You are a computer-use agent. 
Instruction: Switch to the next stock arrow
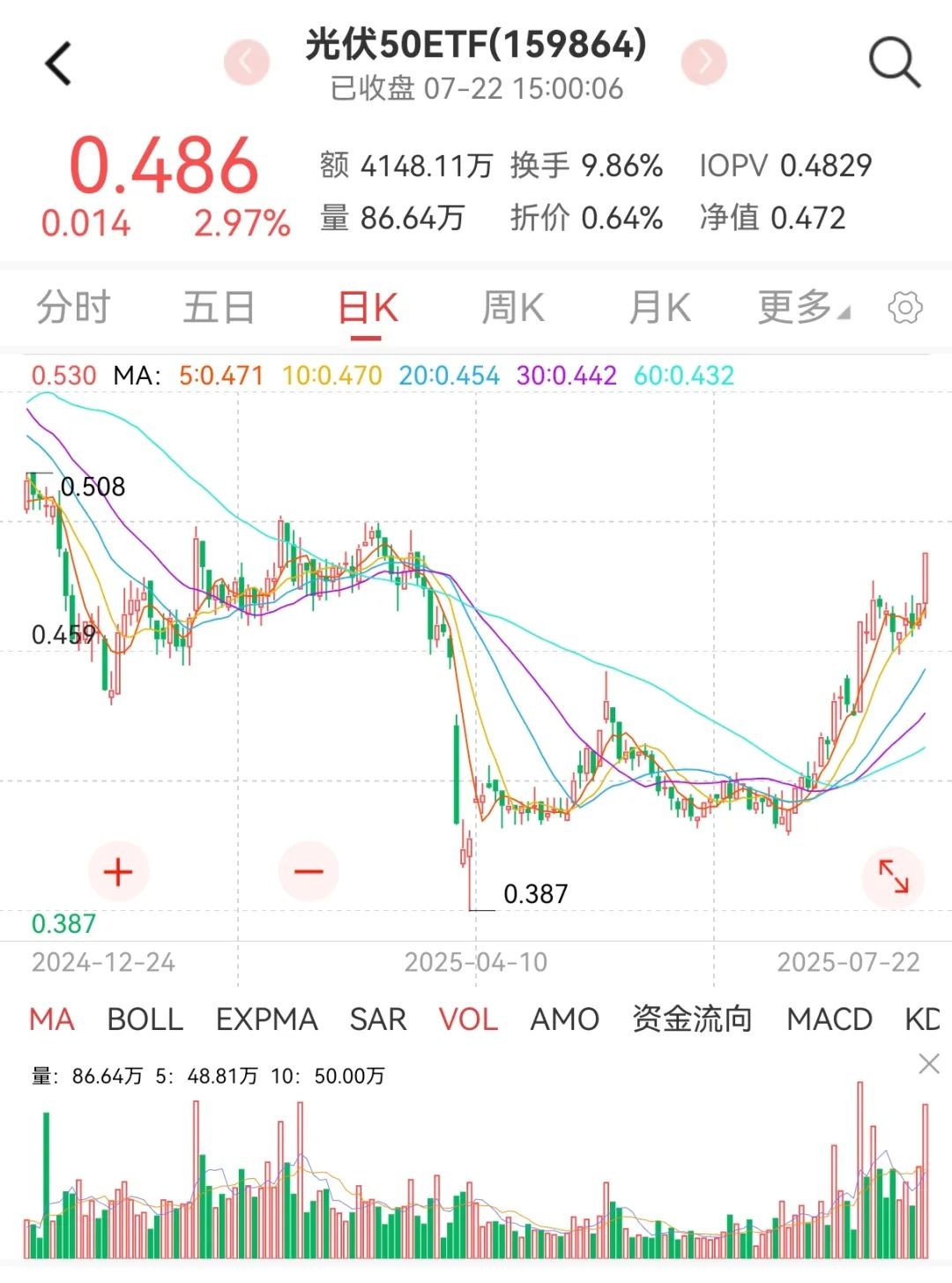(703, 62)
